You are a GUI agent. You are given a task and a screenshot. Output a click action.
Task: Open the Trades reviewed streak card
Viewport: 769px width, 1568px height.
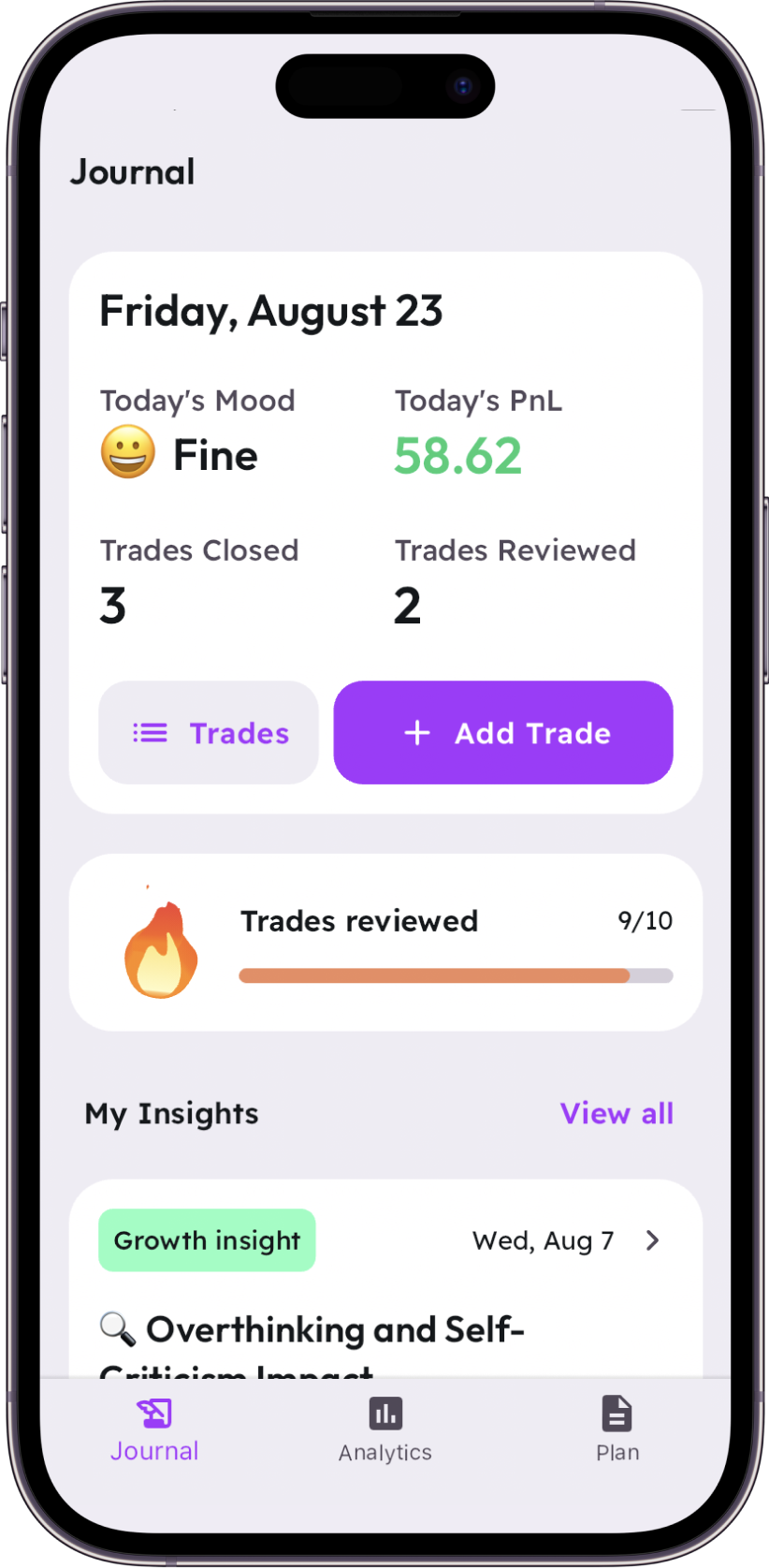tap(384, 943)
